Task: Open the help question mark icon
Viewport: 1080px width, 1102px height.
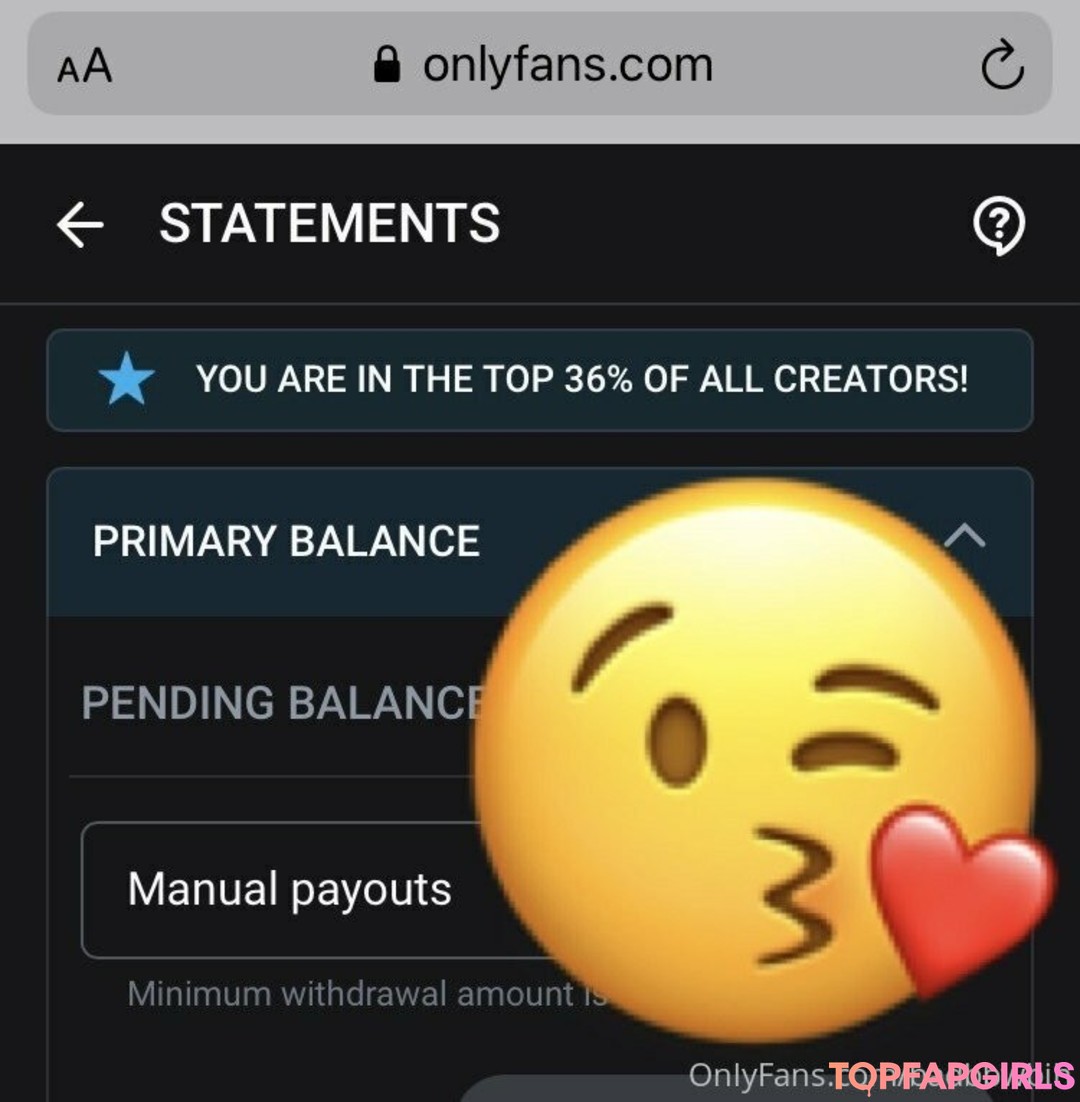Action: coord(998,226)
